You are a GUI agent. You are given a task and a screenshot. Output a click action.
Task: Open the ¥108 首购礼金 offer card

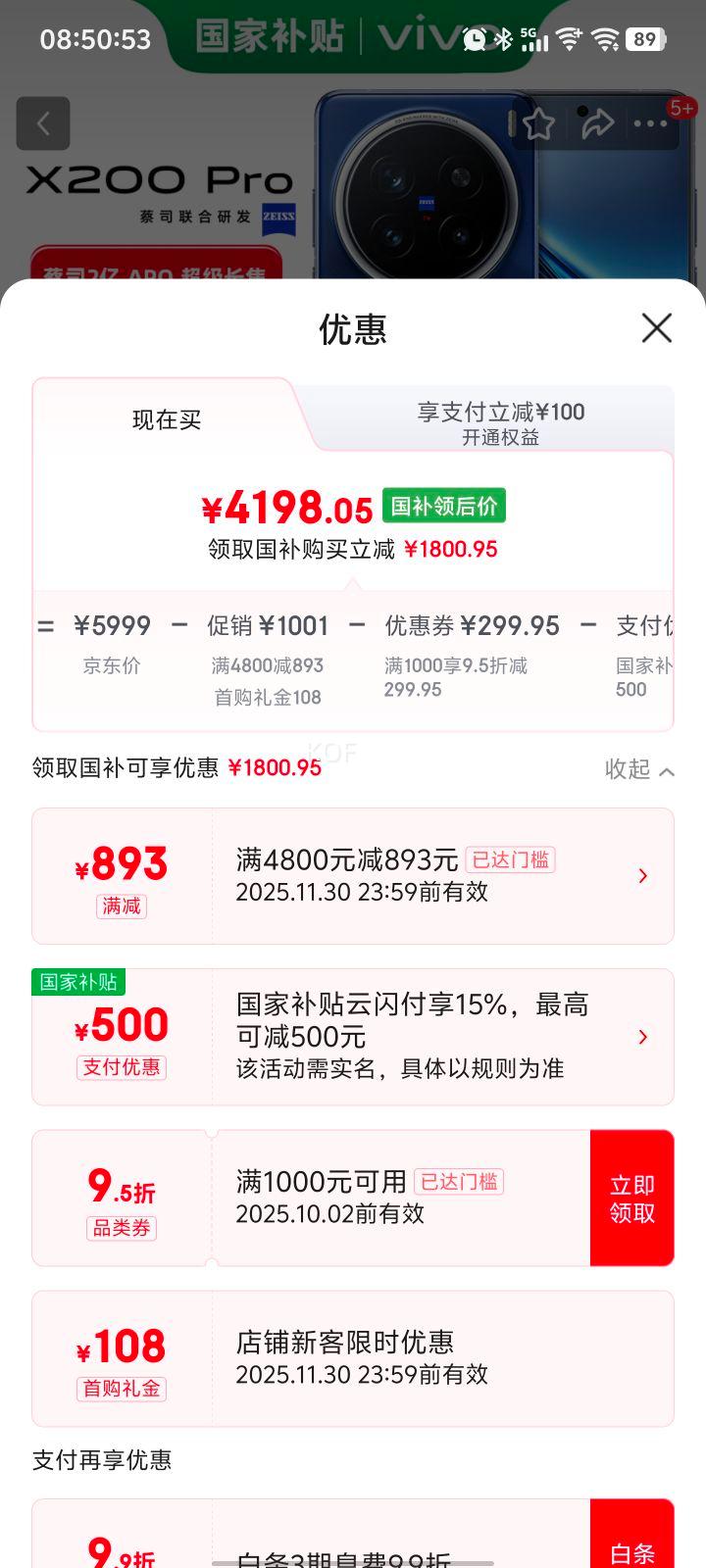pos(353,1357)
